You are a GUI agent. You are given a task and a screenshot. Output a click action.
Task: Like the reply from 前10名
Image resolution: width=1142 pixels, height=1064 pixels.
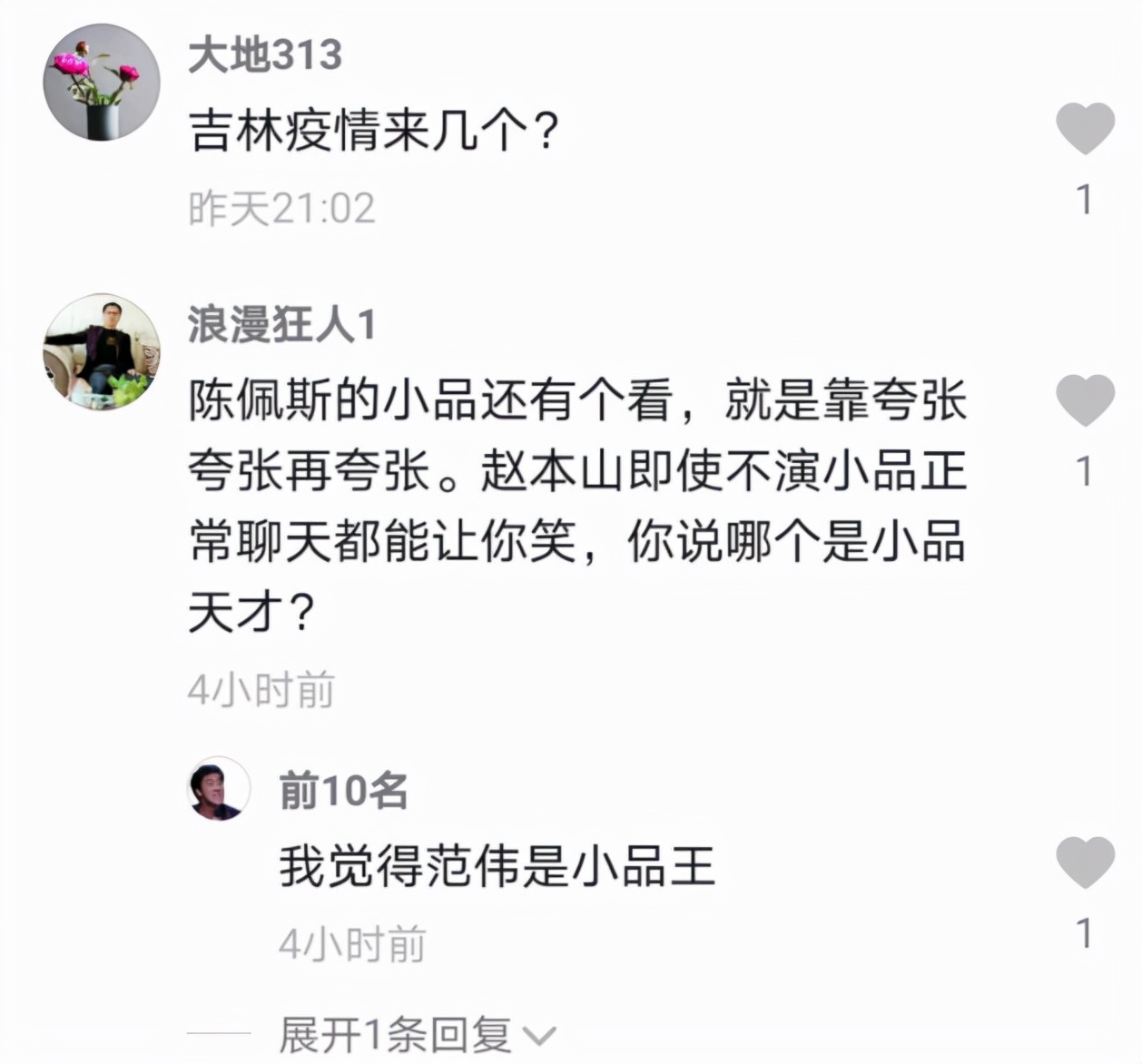point(1085,862)
